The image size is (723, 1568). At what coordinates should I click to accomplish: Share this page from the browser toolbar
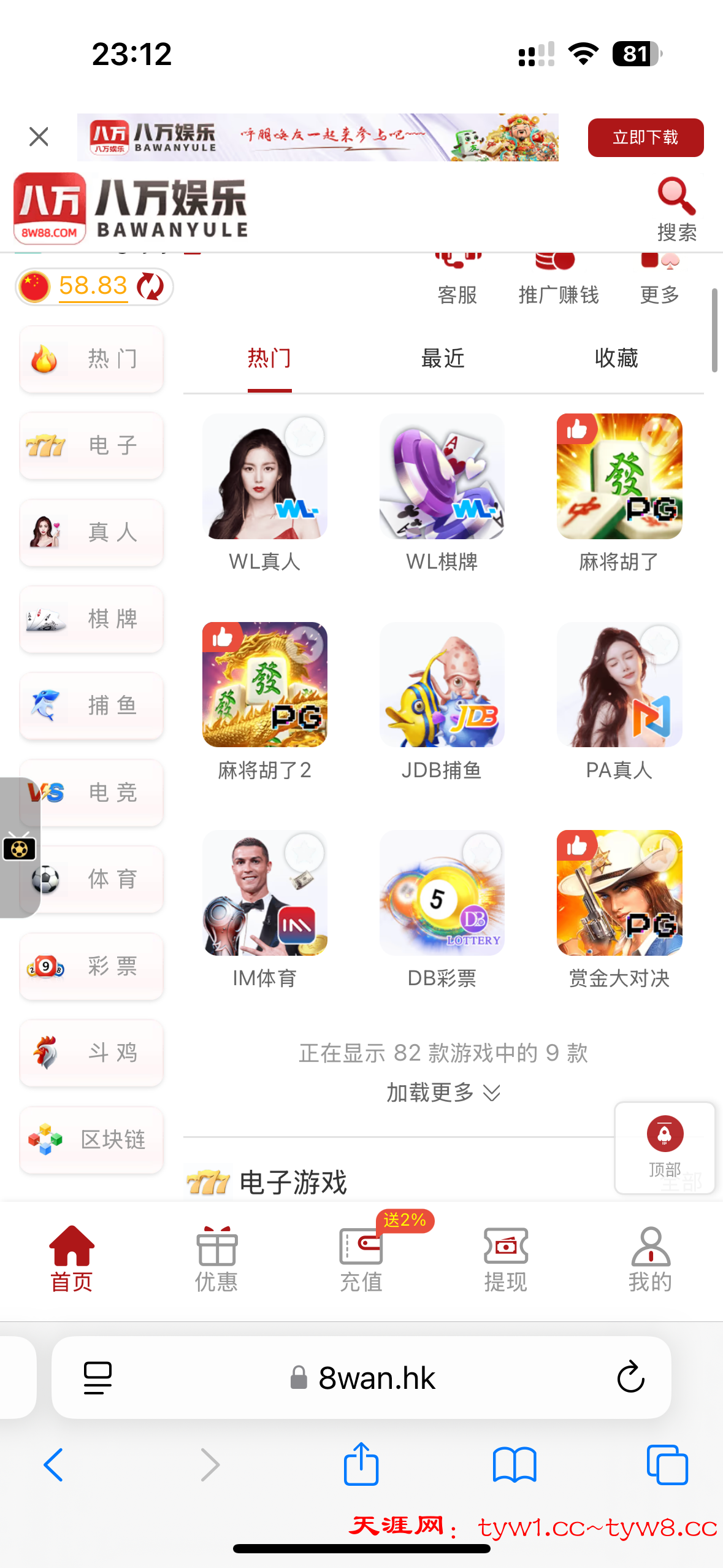click(x=361, y=1465)
